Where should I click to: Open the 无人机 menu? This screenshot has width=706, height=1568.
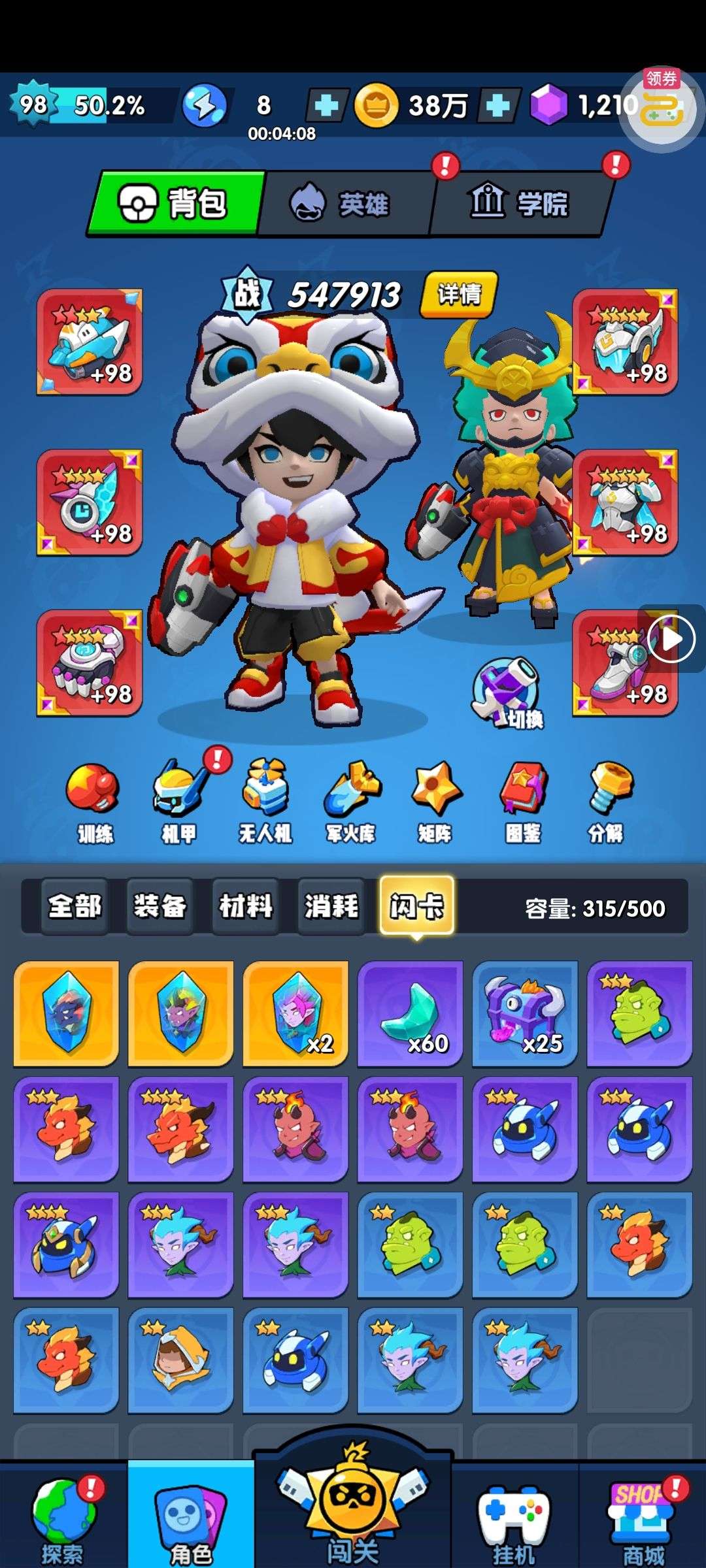coord(265,804)
